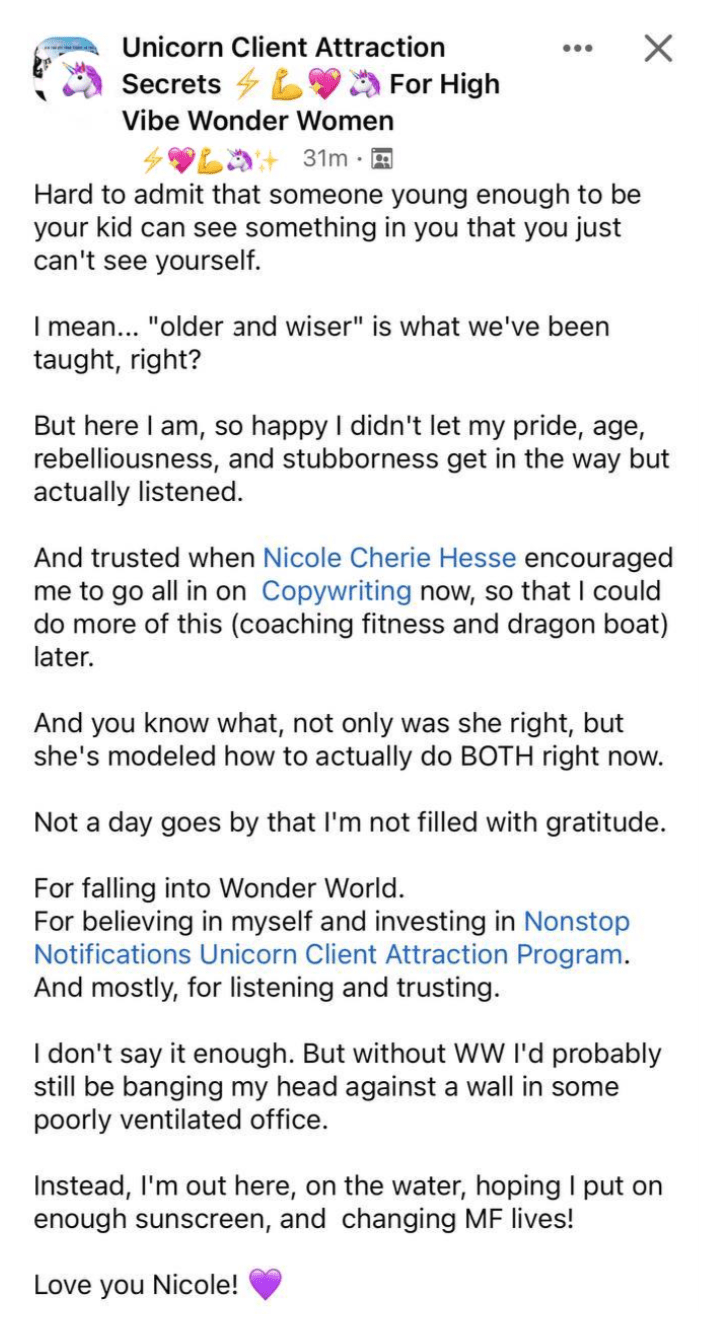Tap the Copywriting link
726x1326 pixels.
(336, 590)
